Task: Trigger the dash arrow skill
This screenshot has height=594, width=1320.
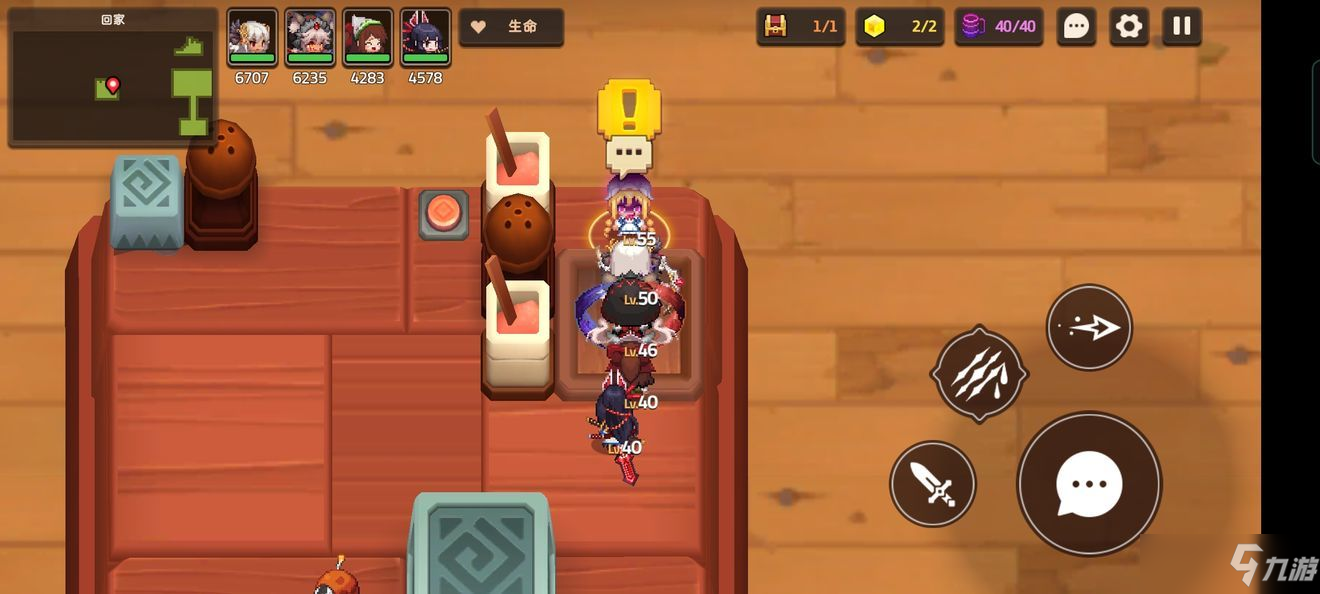Action: (x=1089, y=327)
